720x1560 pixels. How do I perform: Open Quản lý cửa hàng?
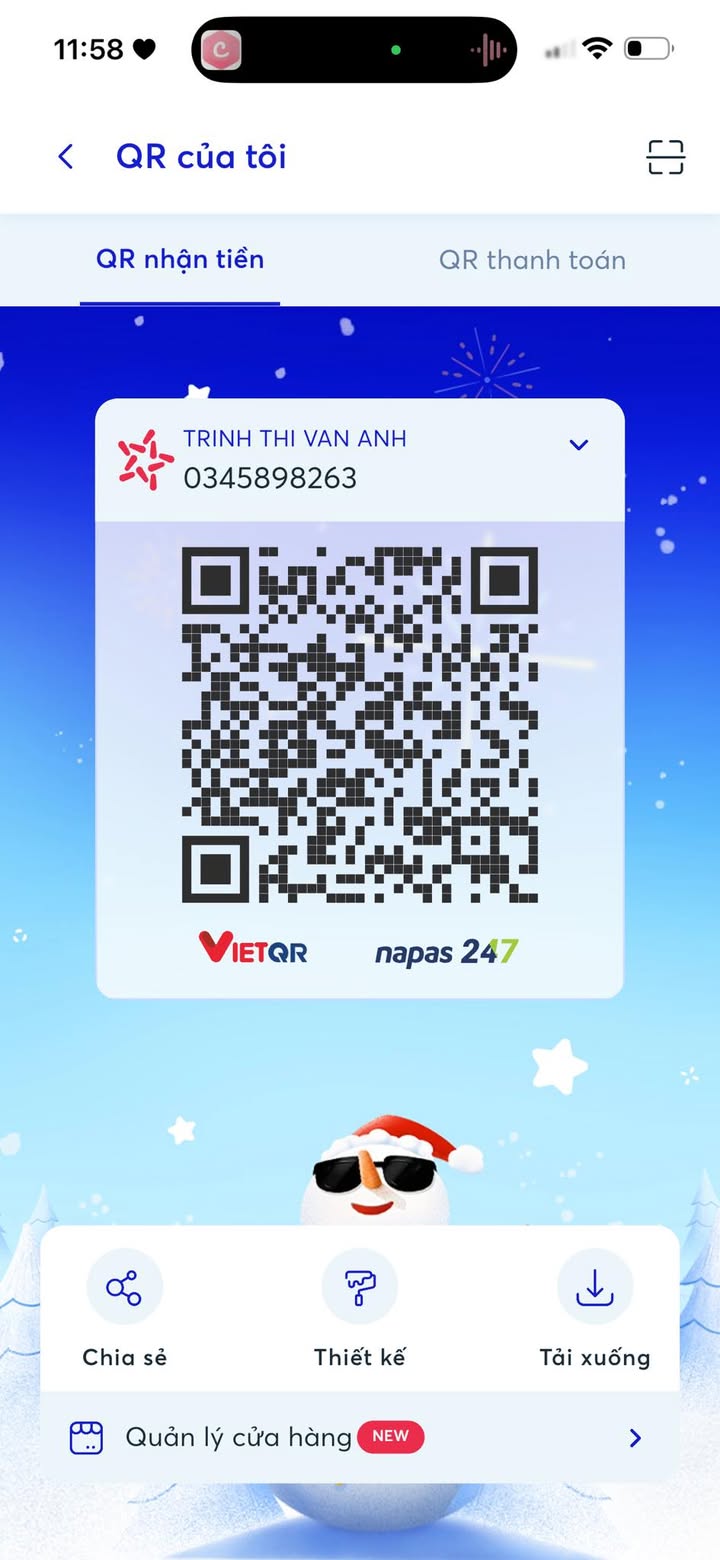(359, 1438)
